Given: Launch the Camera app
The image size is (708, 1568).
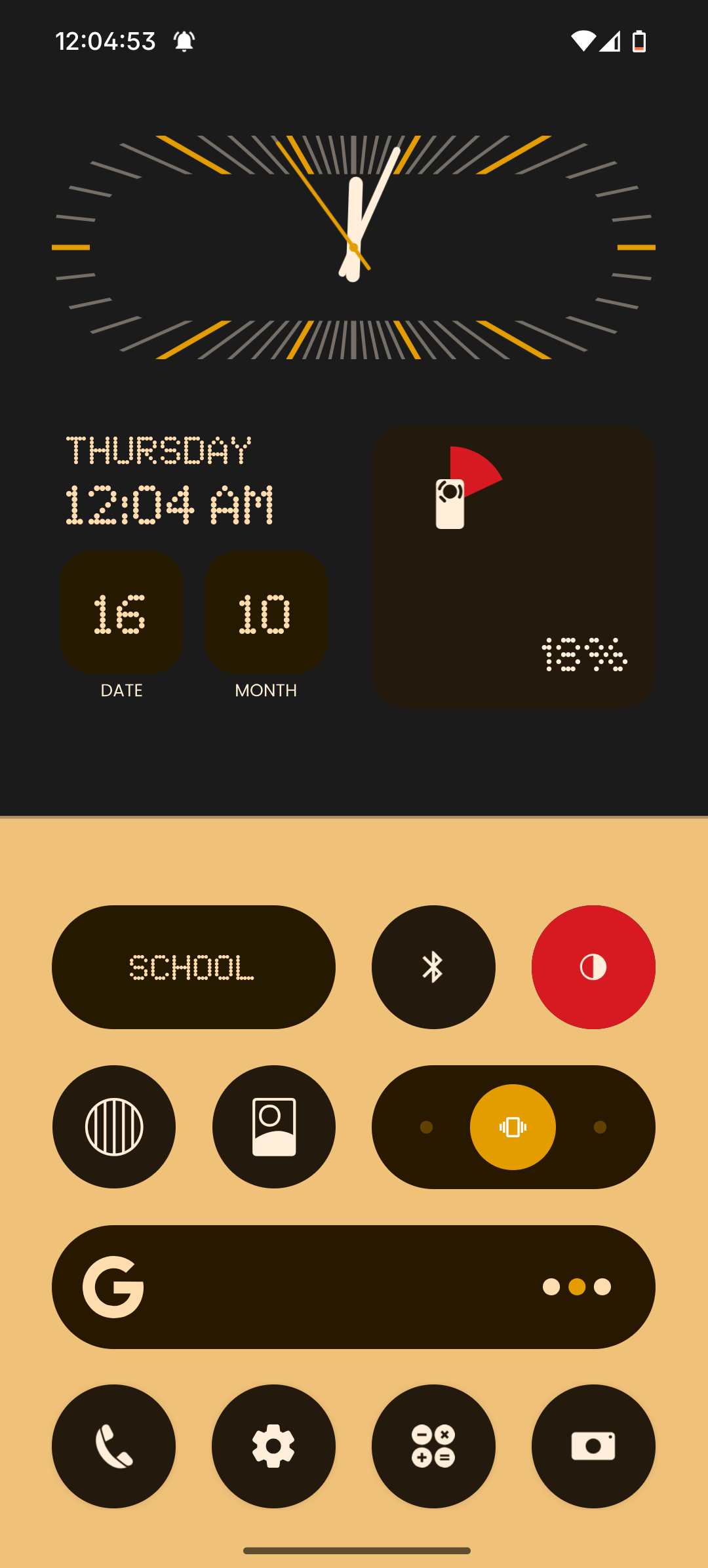Looking at the screenshot, I should (593, 1446).
